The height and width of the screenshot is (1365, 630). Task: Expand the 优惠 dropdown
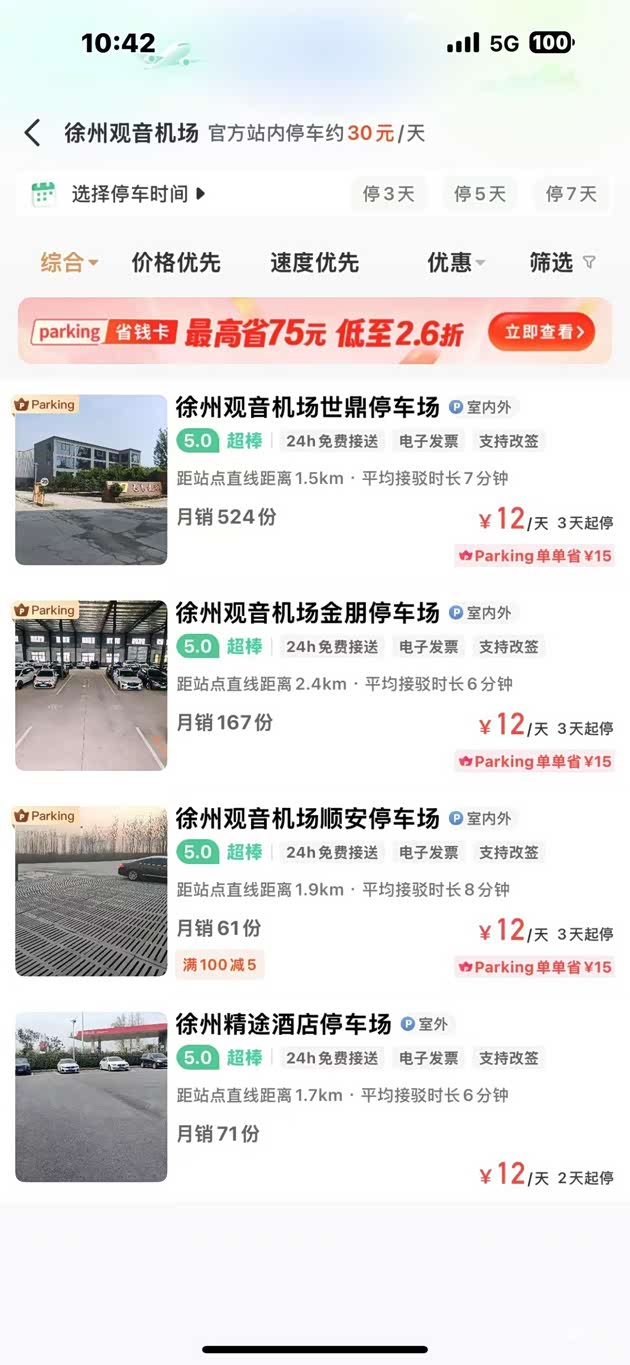455,263
